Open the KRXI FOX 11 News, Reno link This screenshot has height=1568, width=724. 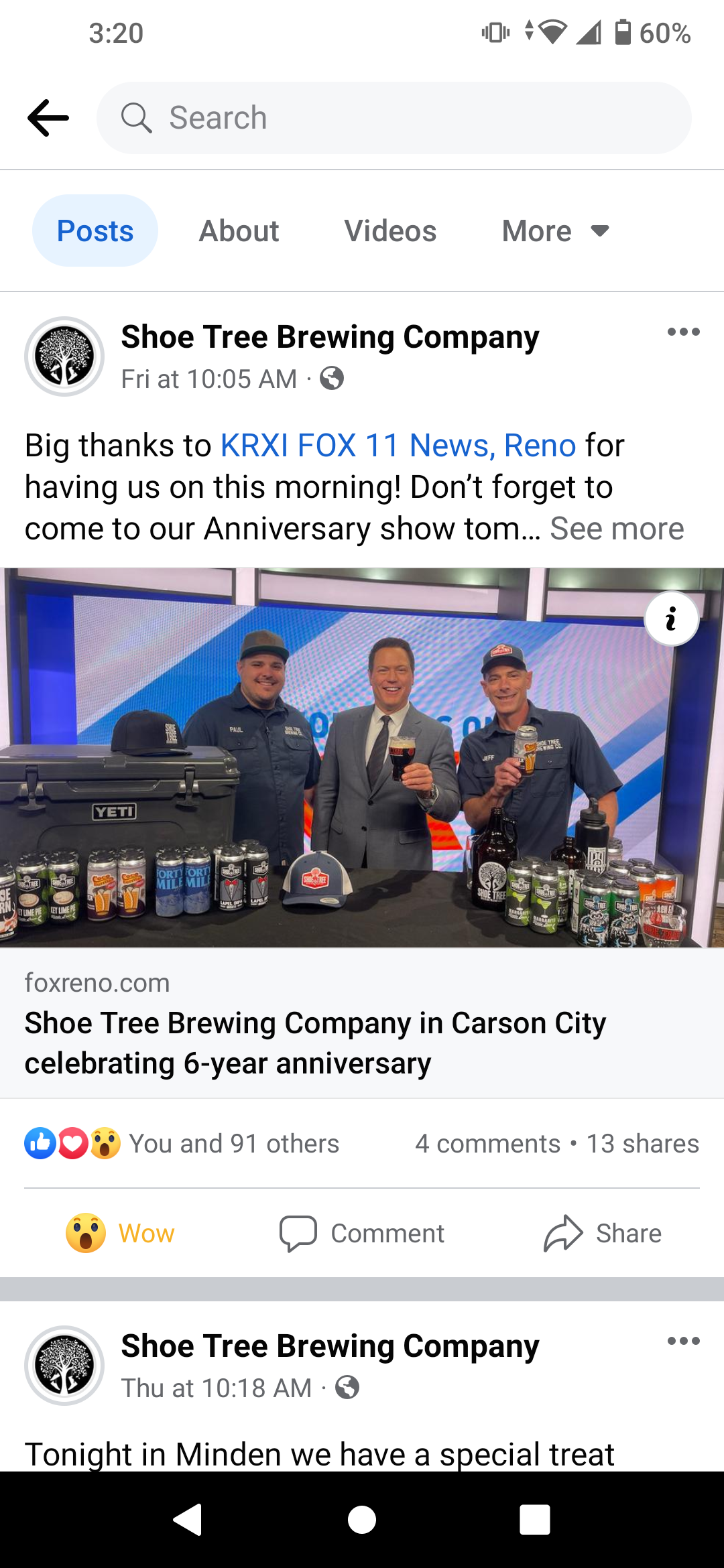click(x=398, y=446)
